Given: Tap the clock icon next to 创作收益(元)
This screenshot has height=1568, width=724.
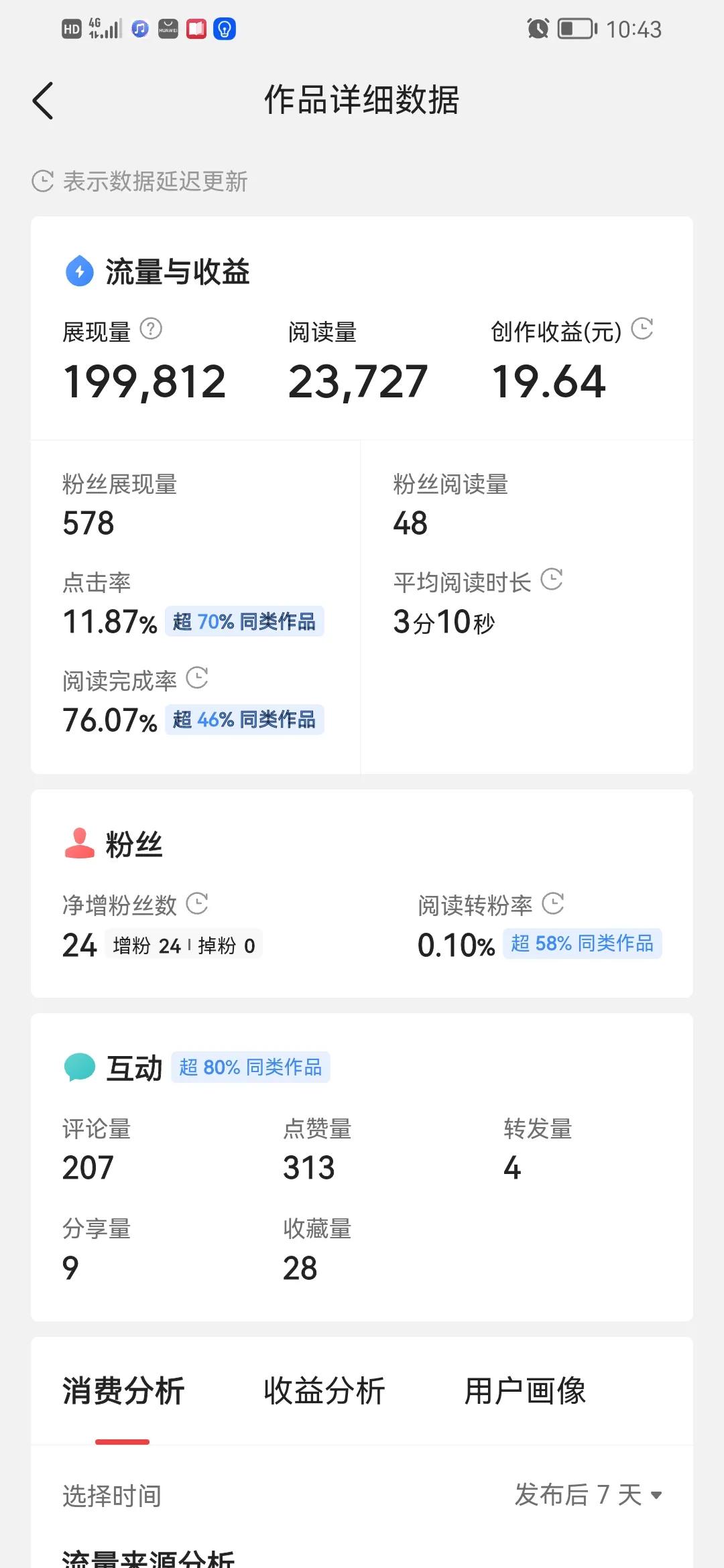Looking at the screenshot, I should [642, 329].
